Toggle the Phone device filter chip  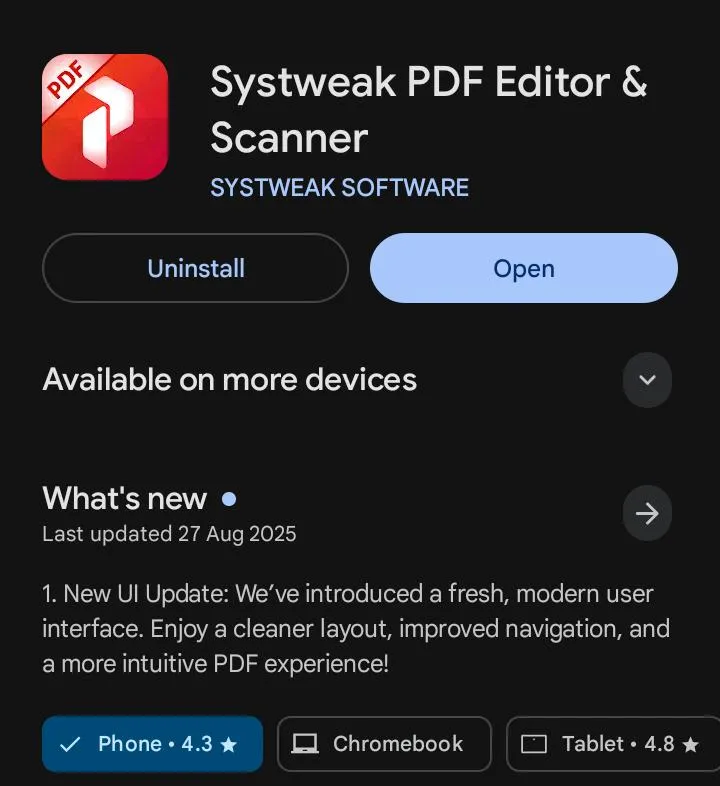[152, 744]
